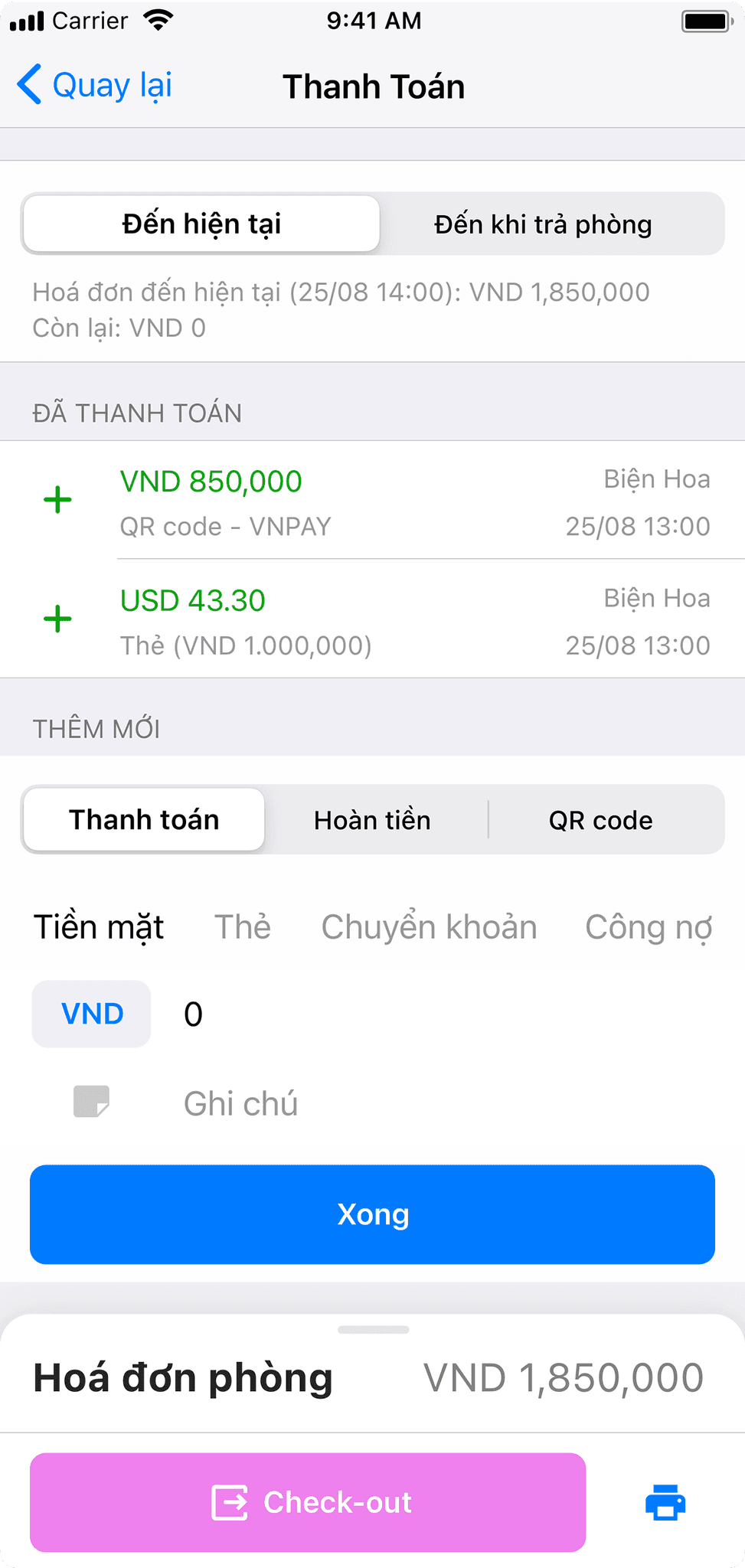Image resolution: width=745 pixels, height=1568 pixels.
Task: Choose Công nợ payment method
Action: 648,927
